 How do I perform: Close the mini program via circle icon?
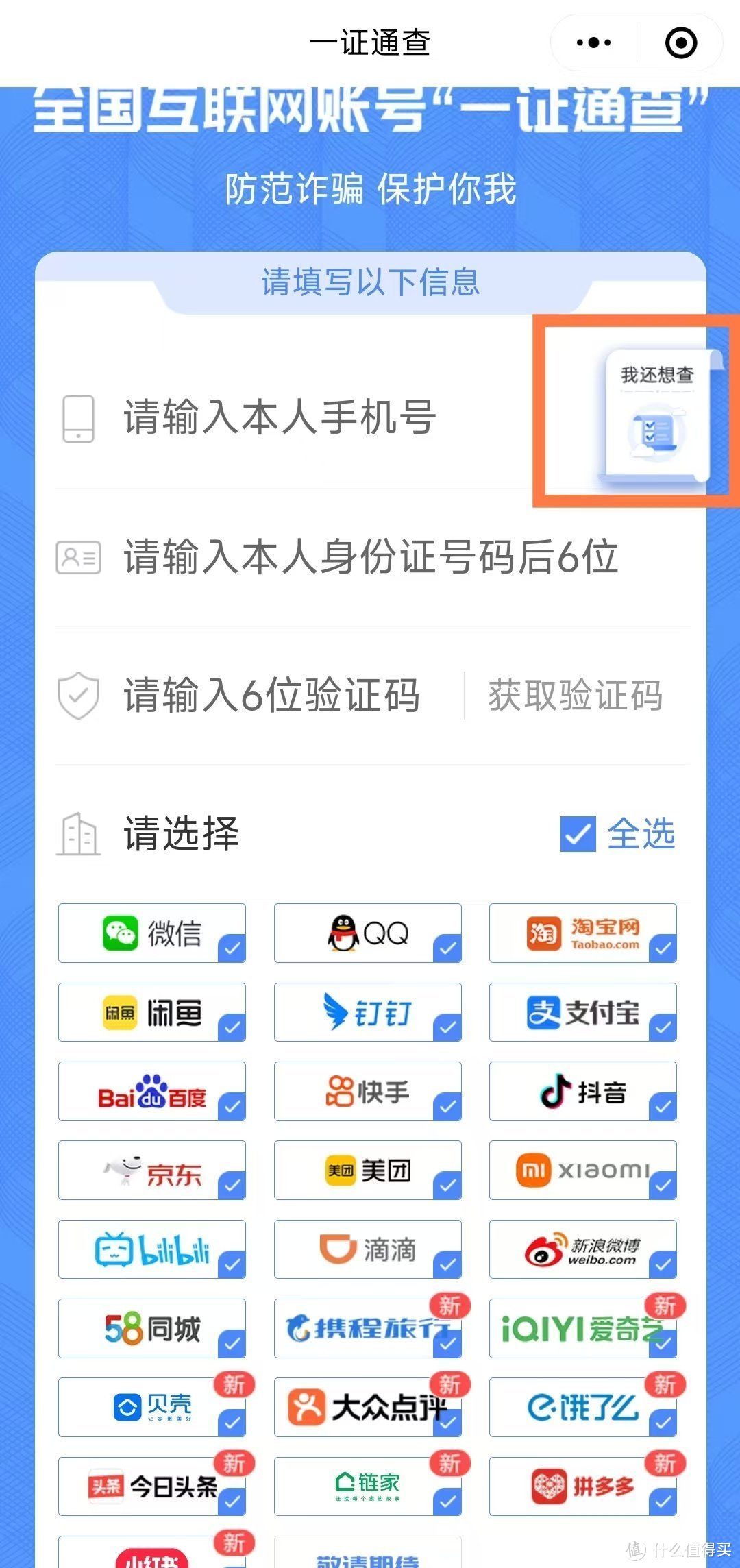click(x=681, y=42)
